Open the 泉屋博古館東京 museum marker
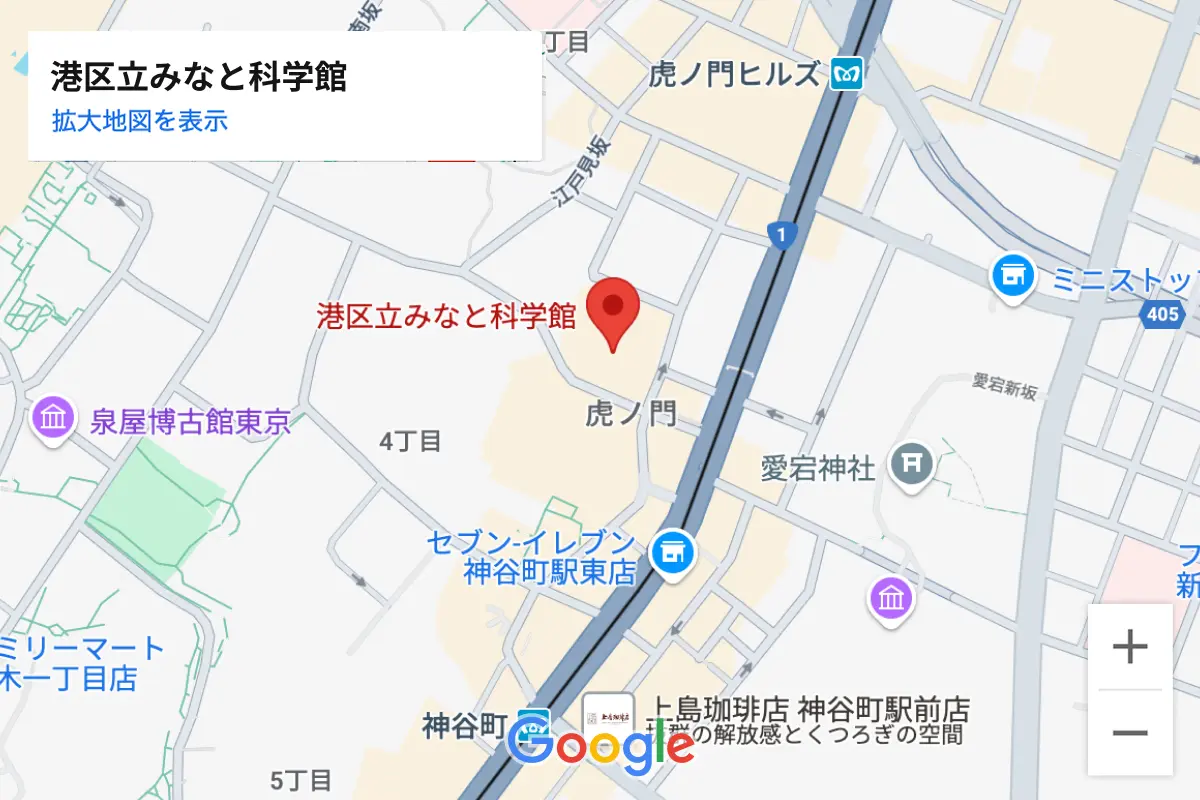Image resolution: width=1200 pixels, height=800 pixels. (52, 418)
